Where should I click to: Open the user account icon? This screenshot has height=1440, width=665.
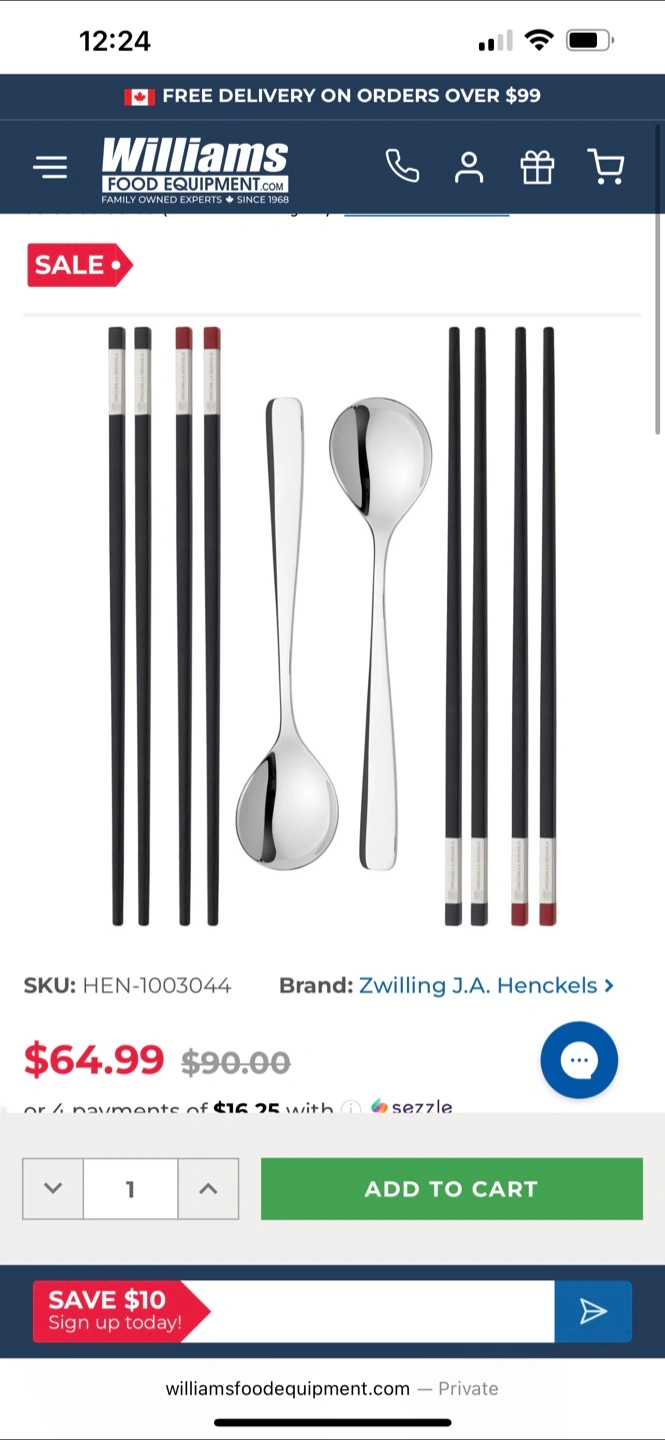coord(468,167)
